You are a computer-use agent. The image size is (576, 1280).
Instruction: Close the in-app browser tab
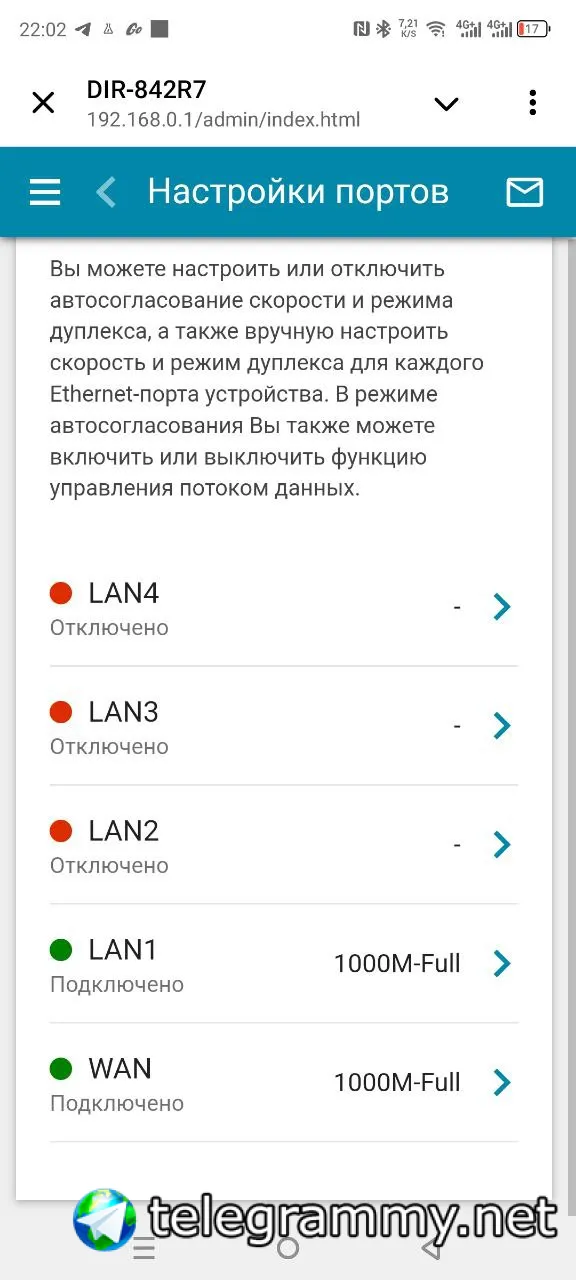pyautogui.click(x=43, y=103)
